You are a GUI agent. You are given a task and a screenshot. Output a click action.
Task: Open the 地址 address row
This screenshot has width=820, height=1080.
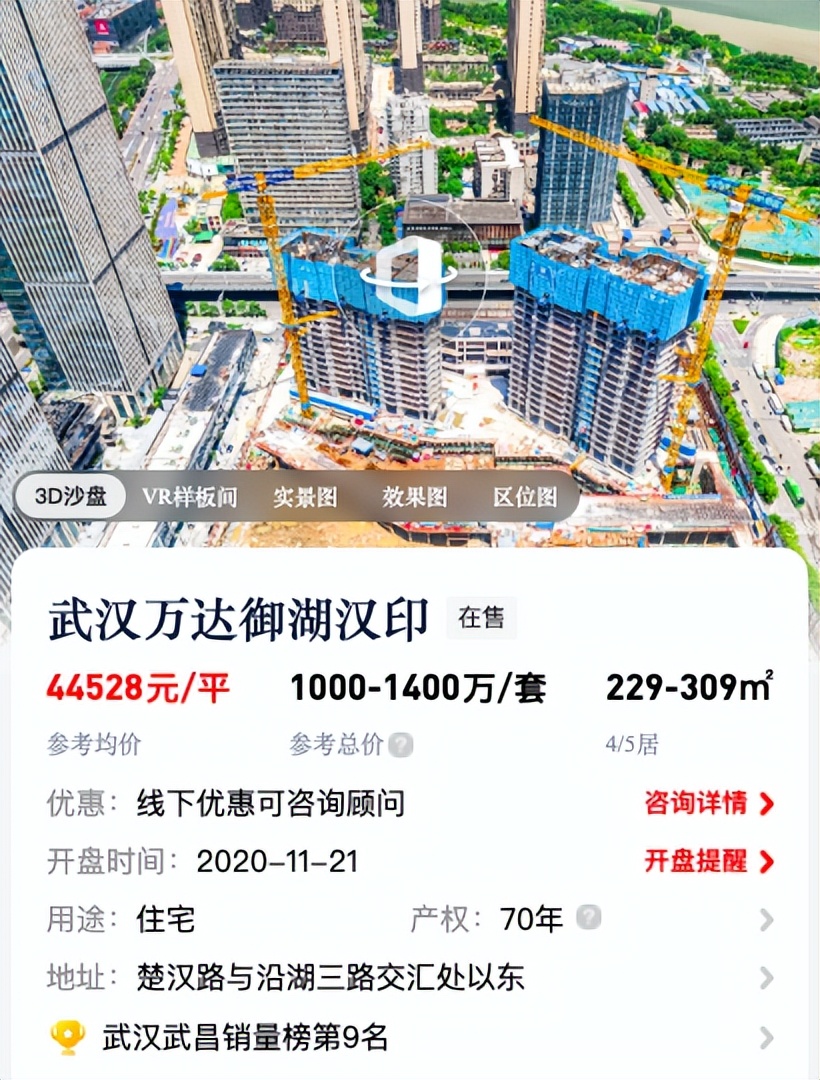tap(766, 977)
